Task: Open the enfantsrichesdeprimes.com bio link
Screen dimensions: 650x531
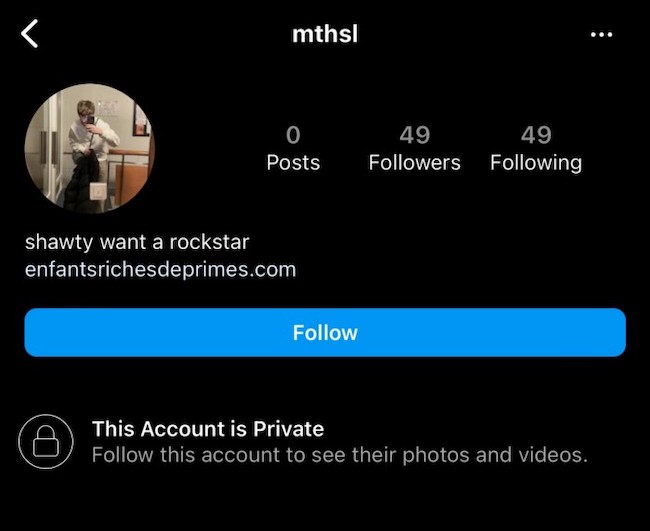Action: tap(160, 269)
